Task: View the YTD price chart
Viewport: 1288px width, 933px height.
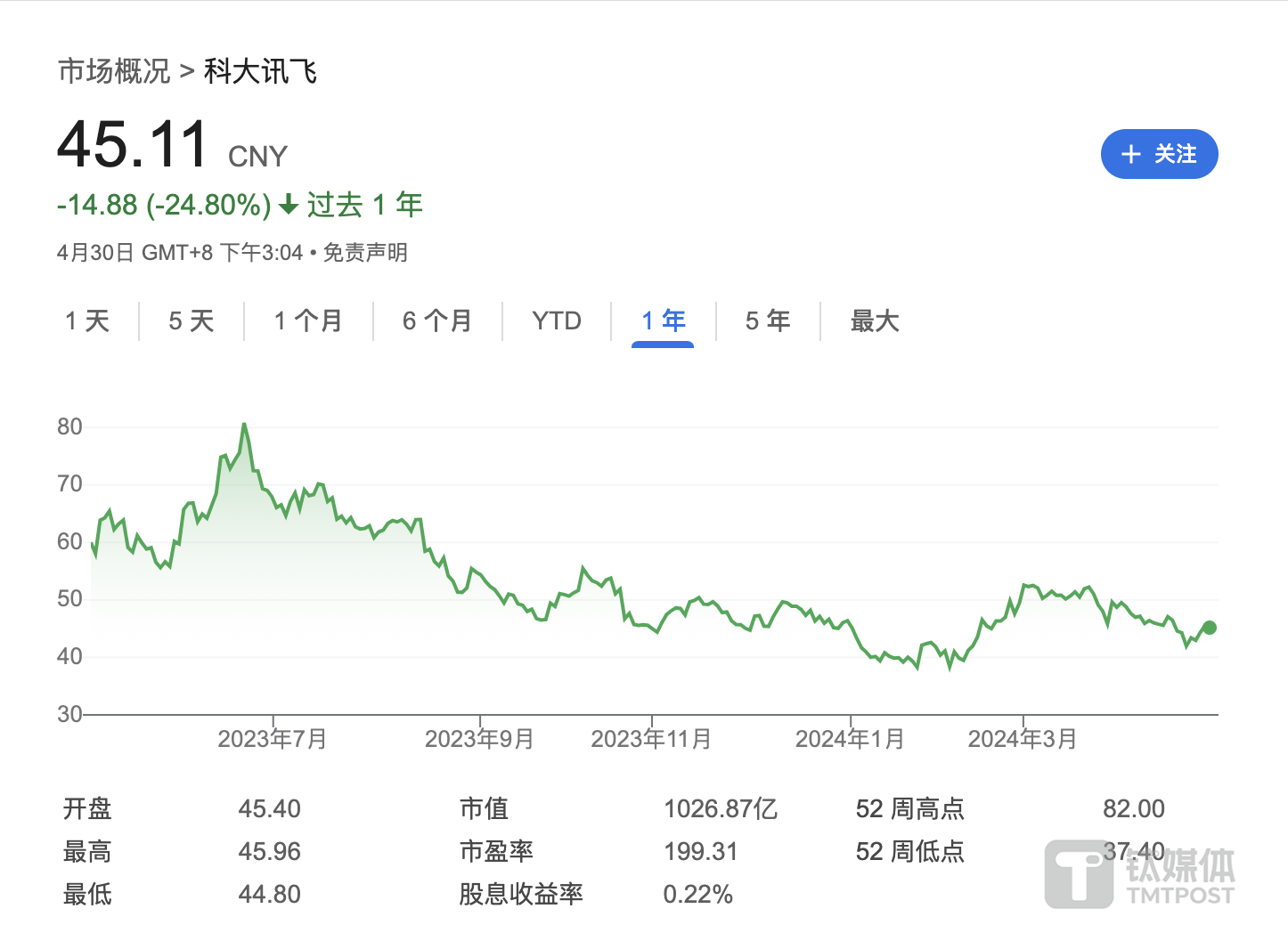Action: (x=557, y=320)
